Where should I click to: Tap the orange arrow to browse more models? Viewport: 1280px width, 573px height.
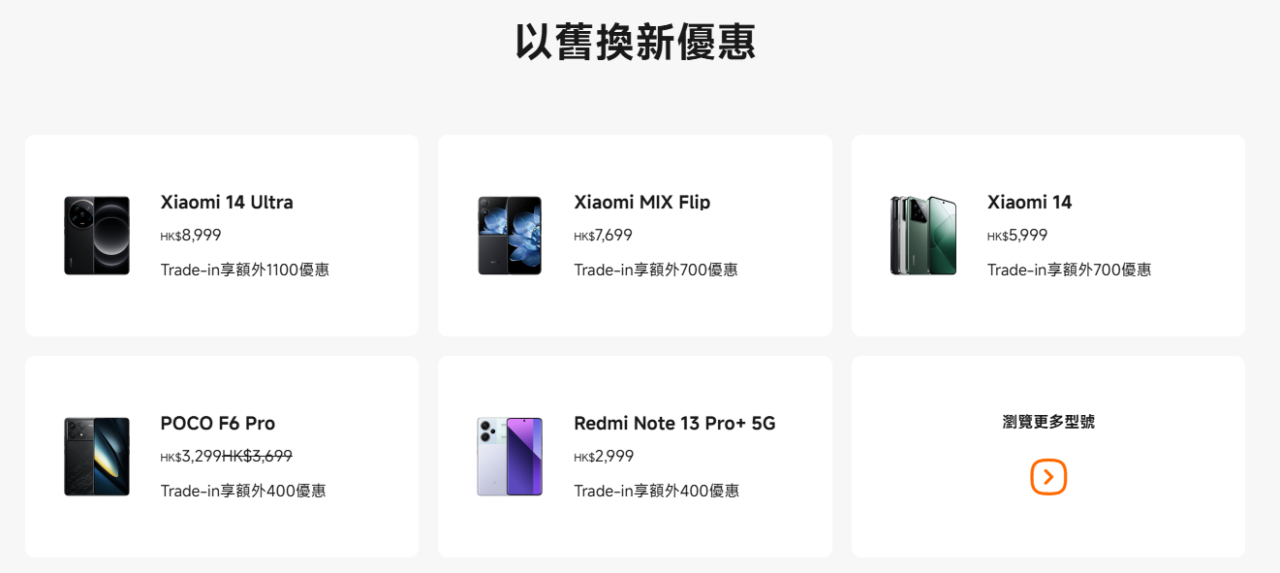1048,477
